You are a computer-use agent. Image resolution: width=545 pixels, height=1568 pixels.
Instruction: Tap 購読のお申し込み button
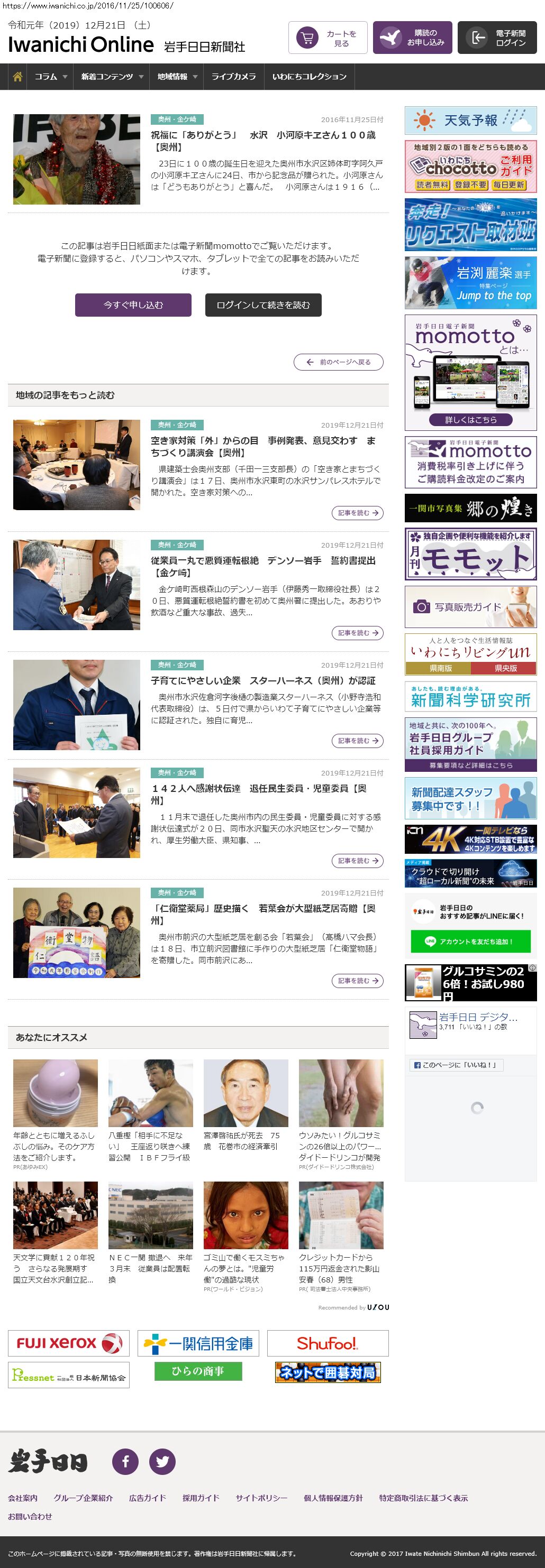coord(412,39)
